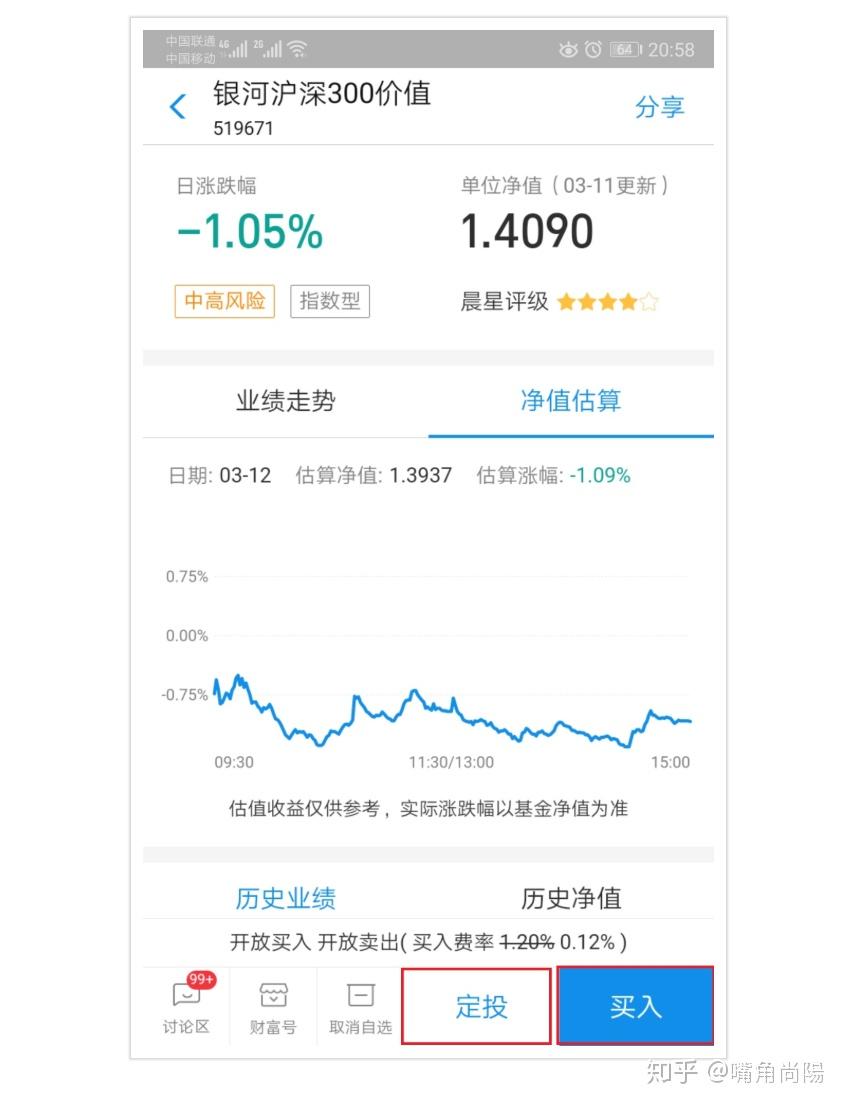847x1106 pixels.
Task: Tap the 分享 share link
Action: click(660, 106)
